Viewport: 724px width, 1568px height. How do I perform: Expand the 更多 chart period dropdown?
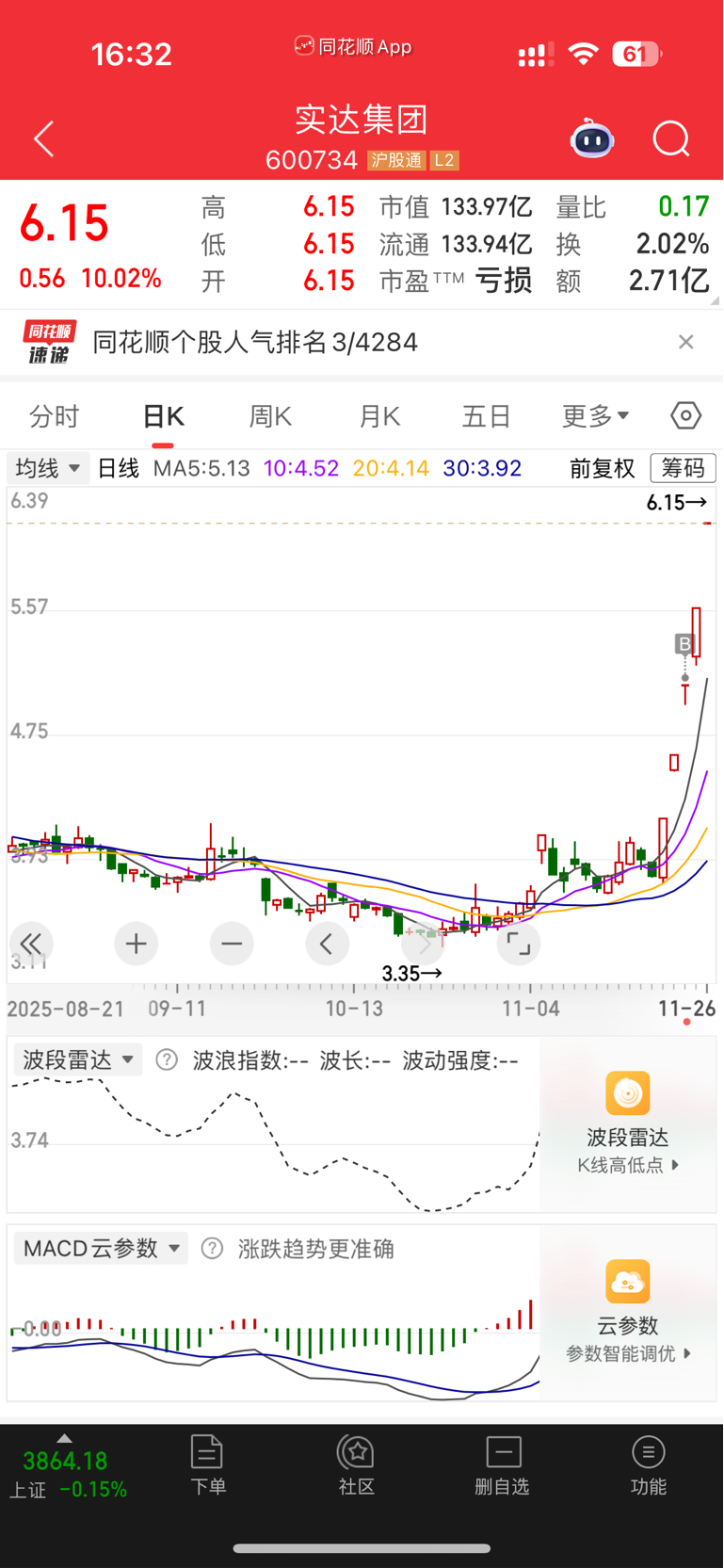pos(595,416)
